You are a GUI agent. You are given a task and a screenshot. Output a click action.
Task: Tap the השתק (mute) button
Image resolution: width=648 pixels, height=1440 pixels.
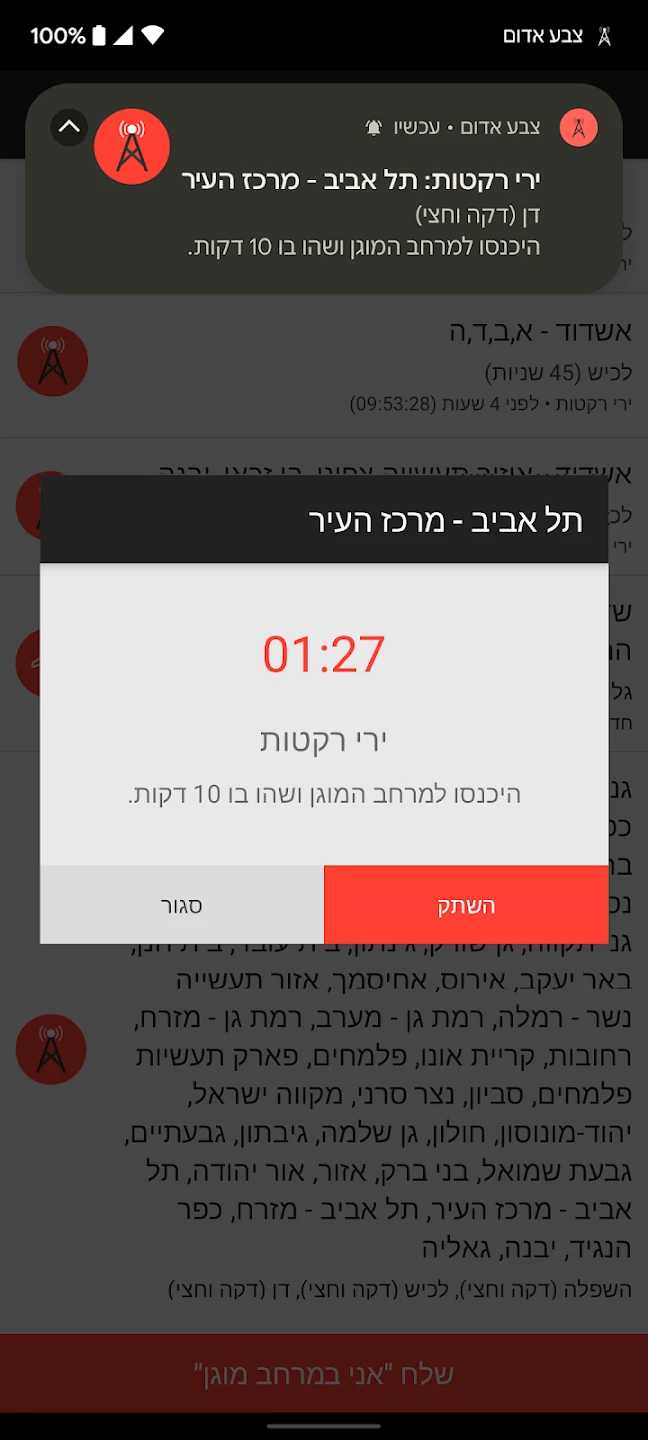pos(466,905)
